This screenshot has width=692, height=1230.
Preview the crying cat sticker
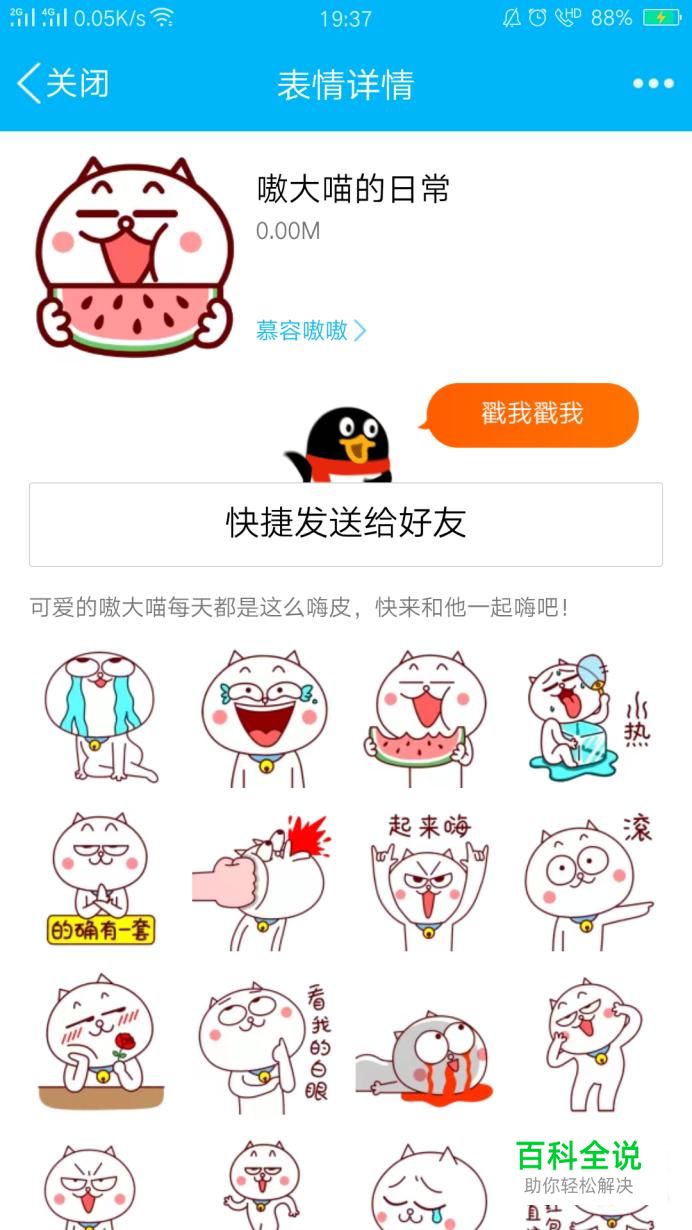click(x=101, y=716)
